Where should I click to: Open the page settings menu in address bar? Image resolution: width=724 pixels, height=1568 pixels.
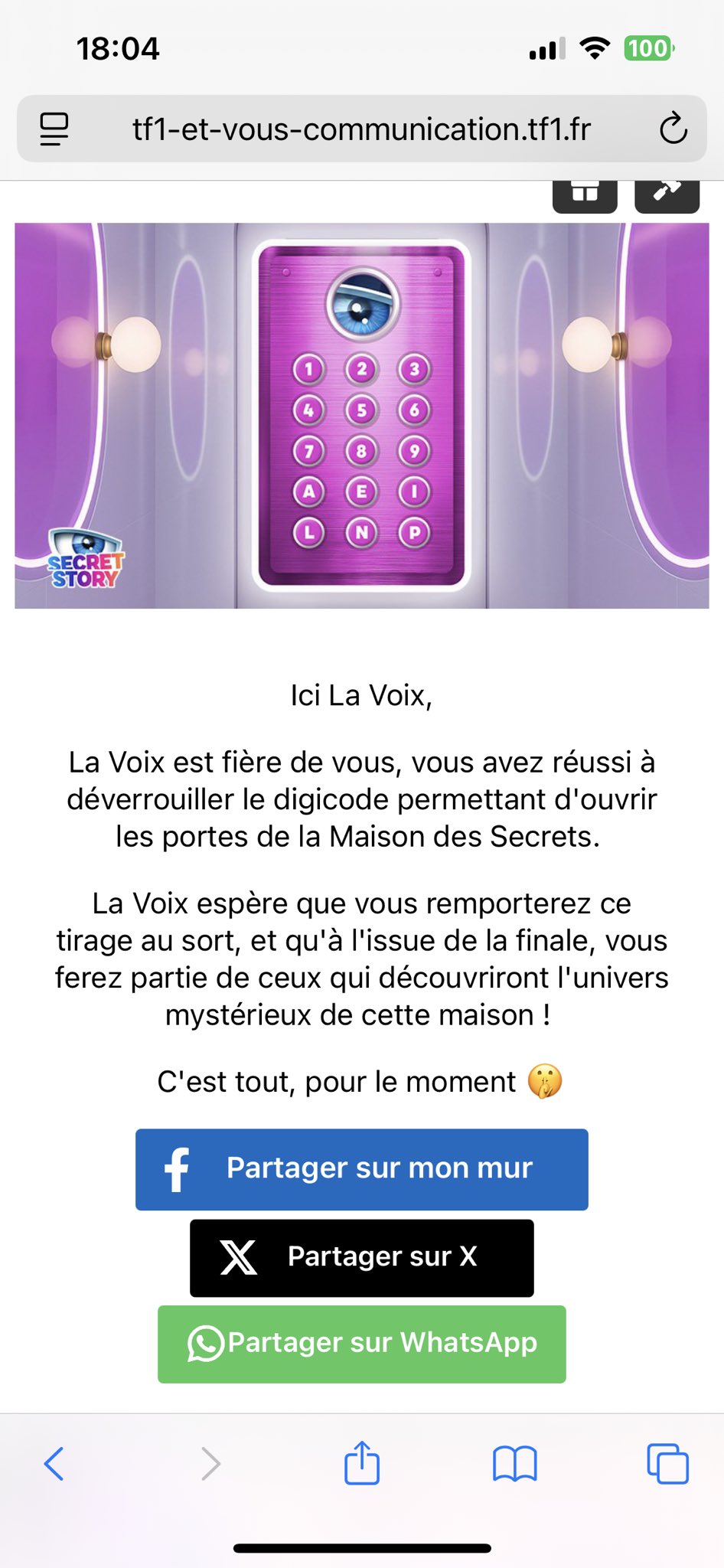(54, 129)
